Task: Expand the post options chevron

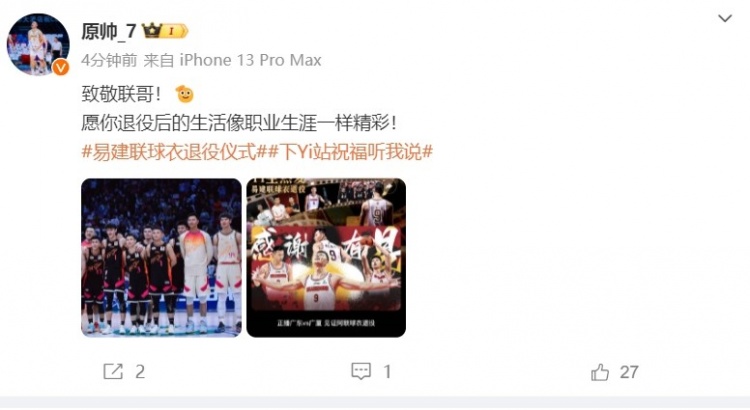Action: coord(725,19)
